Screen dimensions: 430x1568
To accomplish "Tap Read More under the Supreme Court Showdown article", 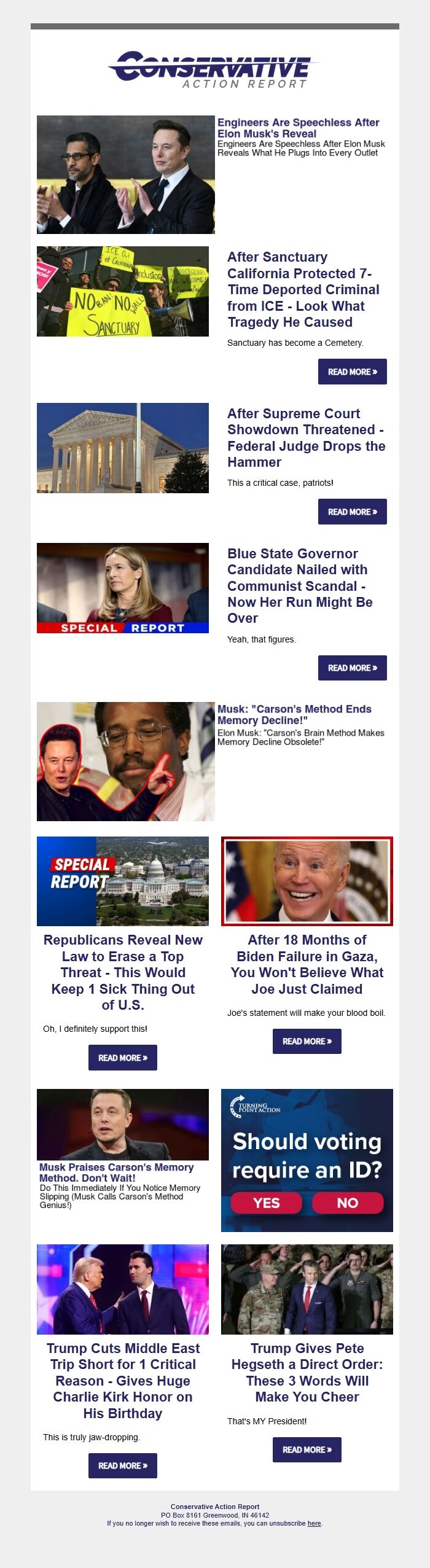I will click(352, 512).
